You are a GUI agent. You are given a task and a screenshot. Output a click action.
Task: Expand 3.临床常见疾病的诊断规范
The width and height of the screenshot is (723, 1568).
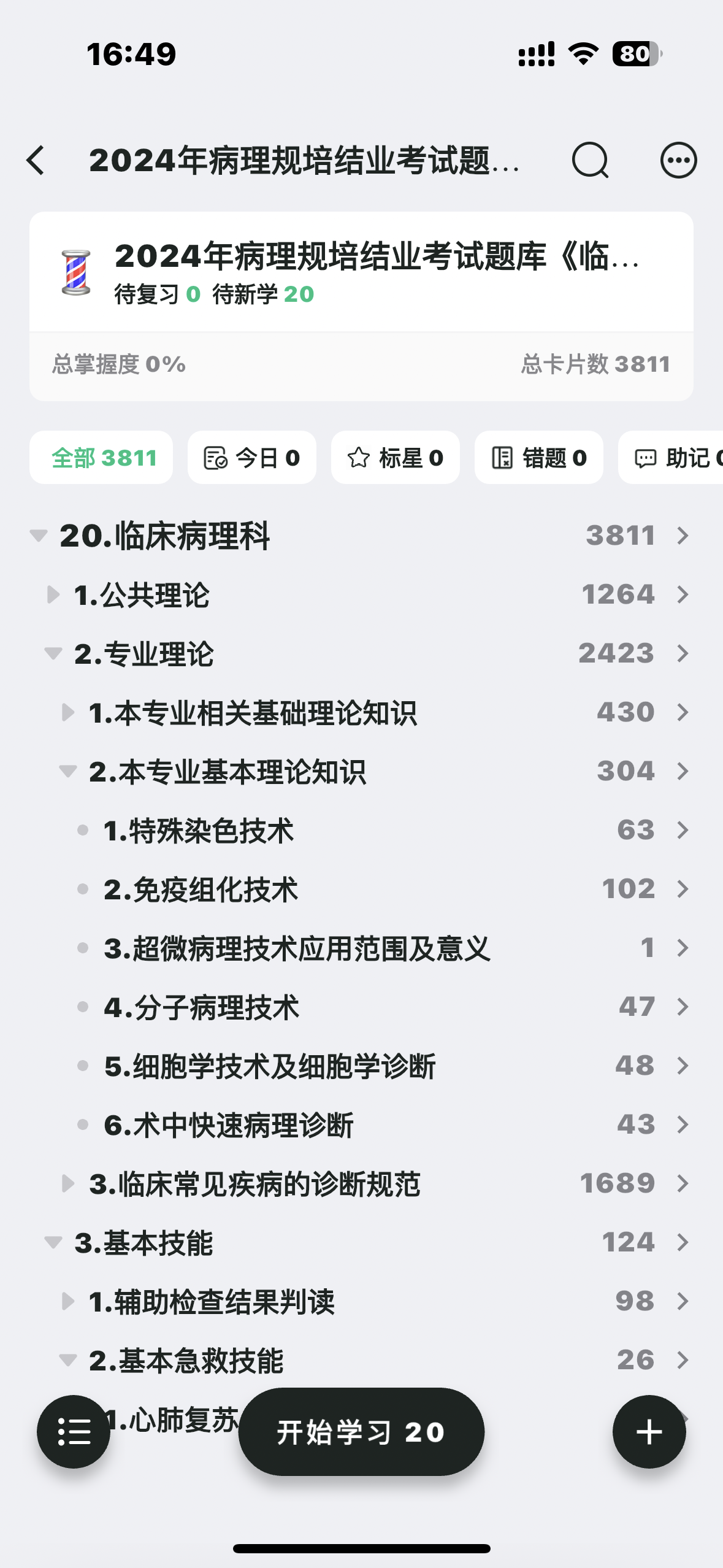click(x=68, y=1183)
